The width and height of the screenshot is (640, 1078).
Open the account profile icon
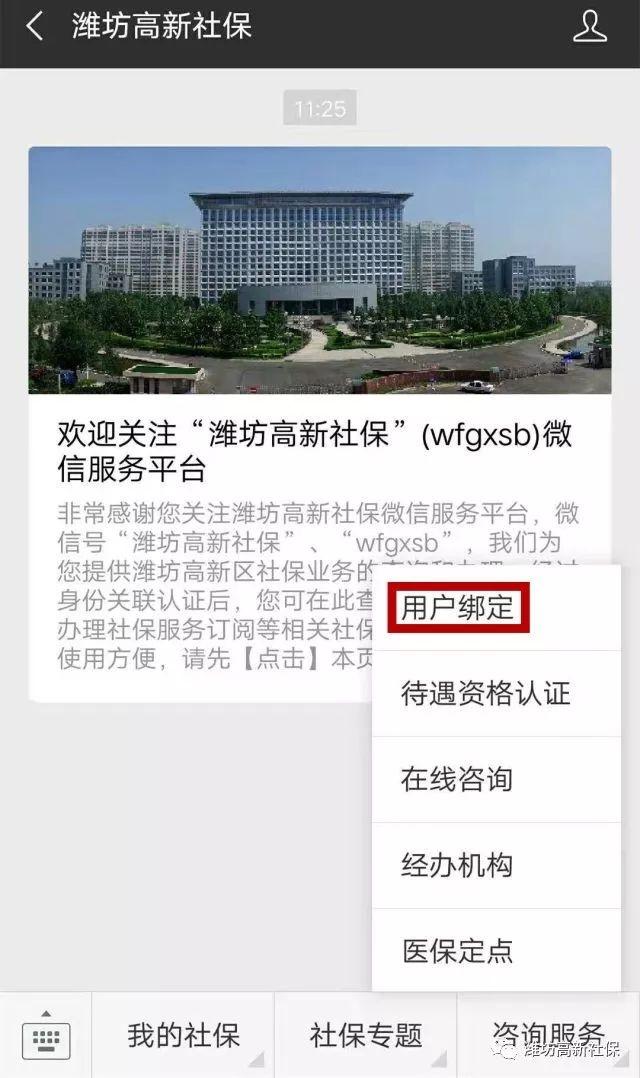(589, 27)
